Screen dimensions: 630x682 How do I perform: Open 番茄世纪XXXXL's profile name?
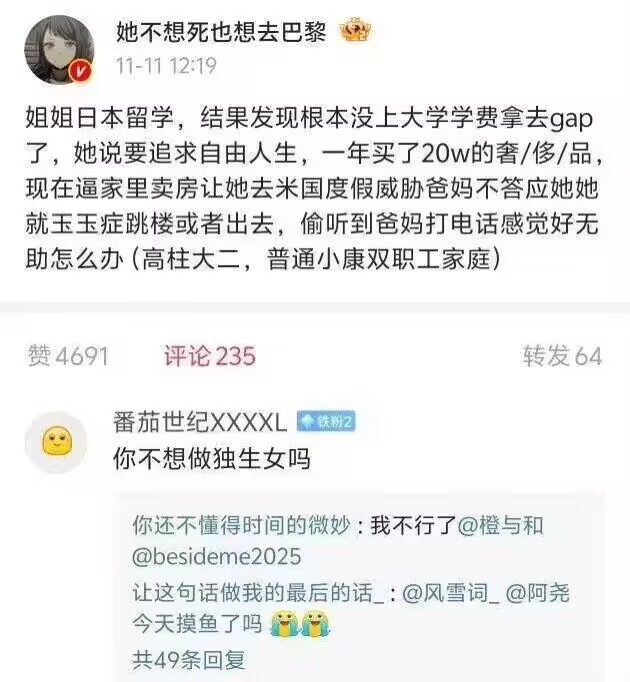(200, 422)
